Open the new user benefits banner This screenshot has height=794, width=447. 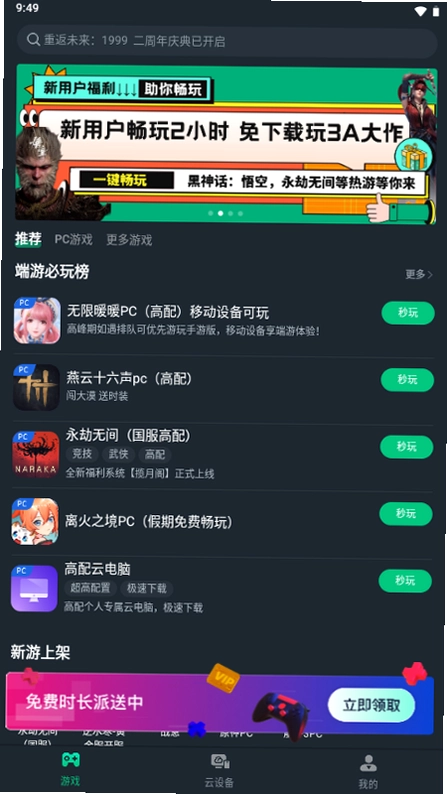click(x=226, y=143)
